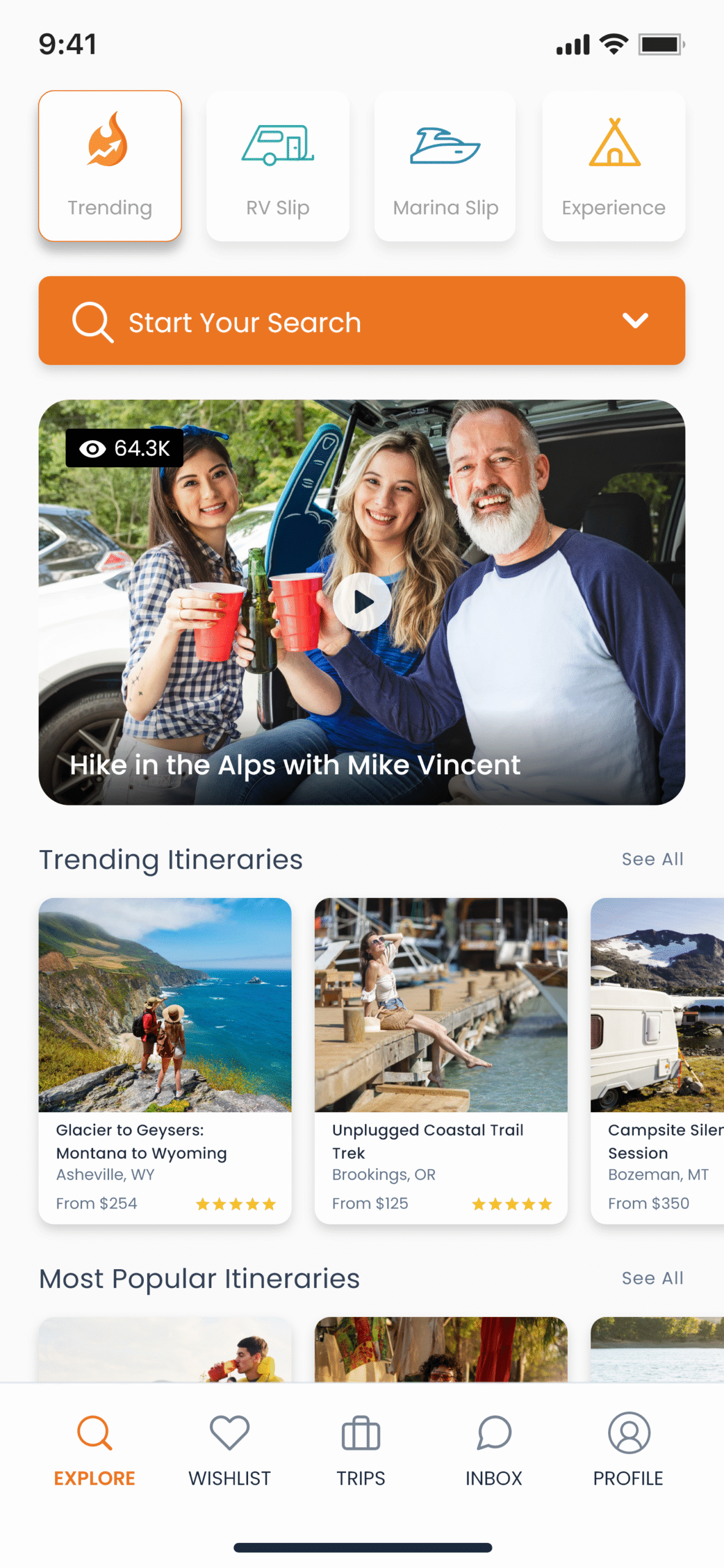
Task: See all Trending Itineraries
Action: (x=652, y=859)
